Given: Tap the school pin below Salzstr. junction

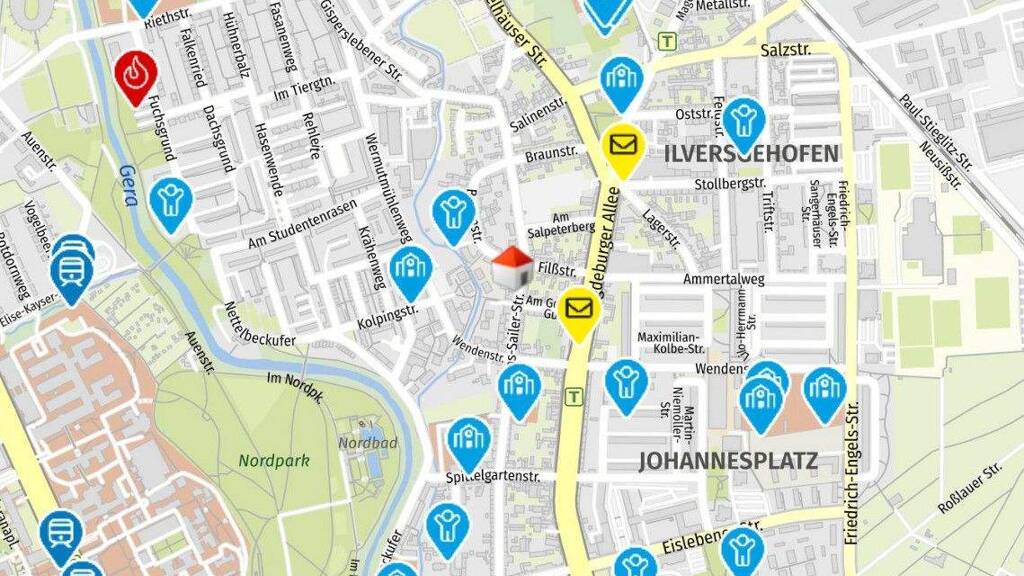Looking at the screenshot, I should [622, 84].
